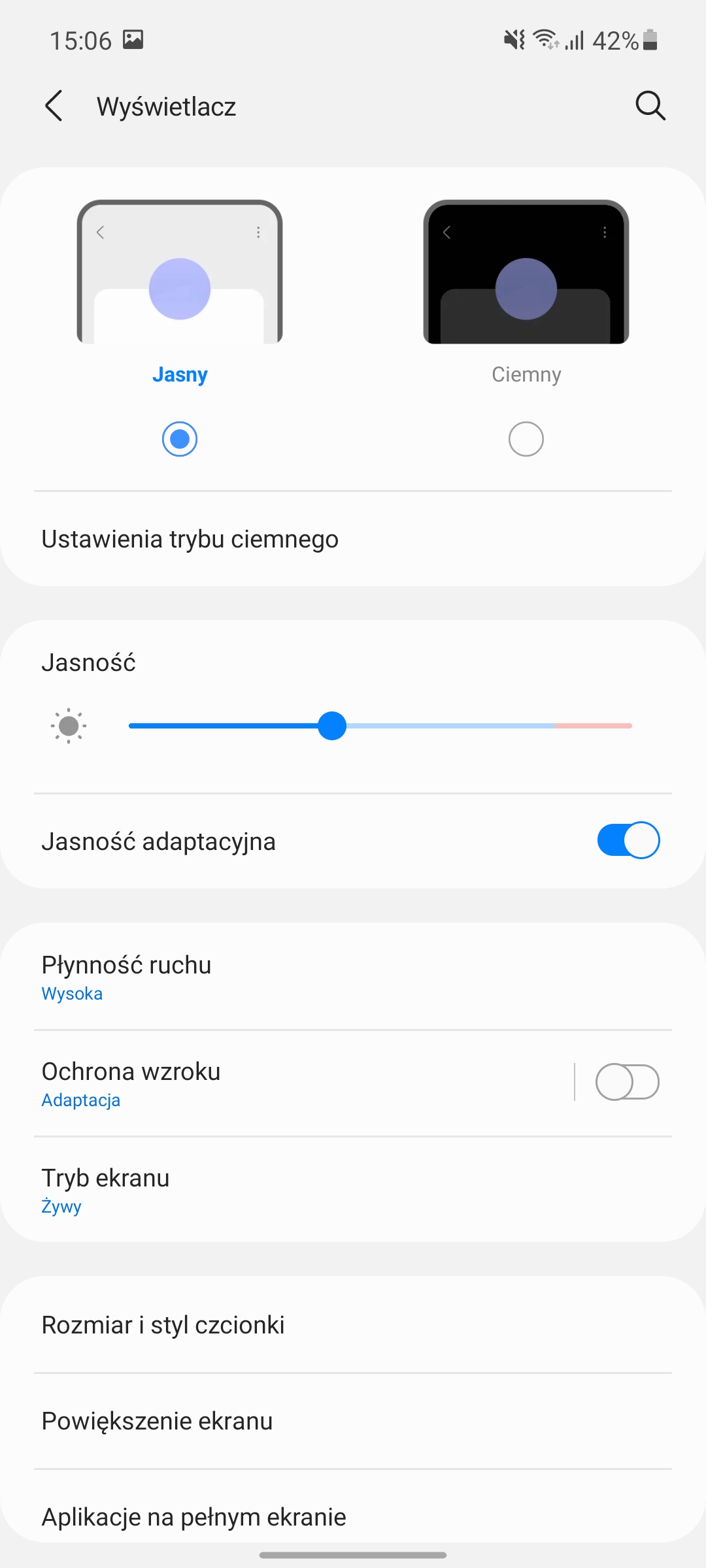The image size is (706, 1568).
Task: Go back from Wyświetlacz settings
Action: tap(54, 106)
